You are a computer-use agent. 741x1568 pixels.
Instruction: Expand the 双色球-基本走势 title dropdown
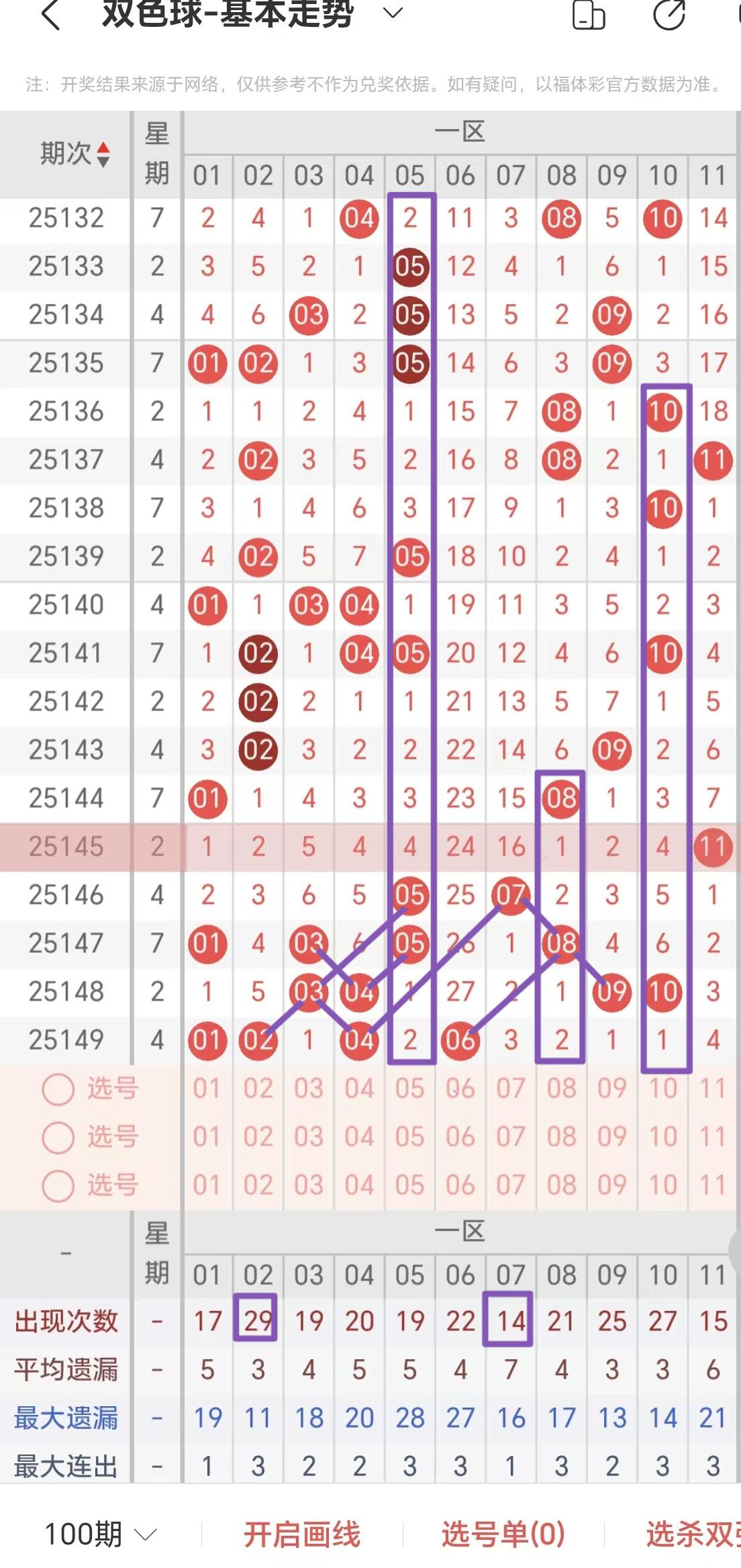pos(393,13)
